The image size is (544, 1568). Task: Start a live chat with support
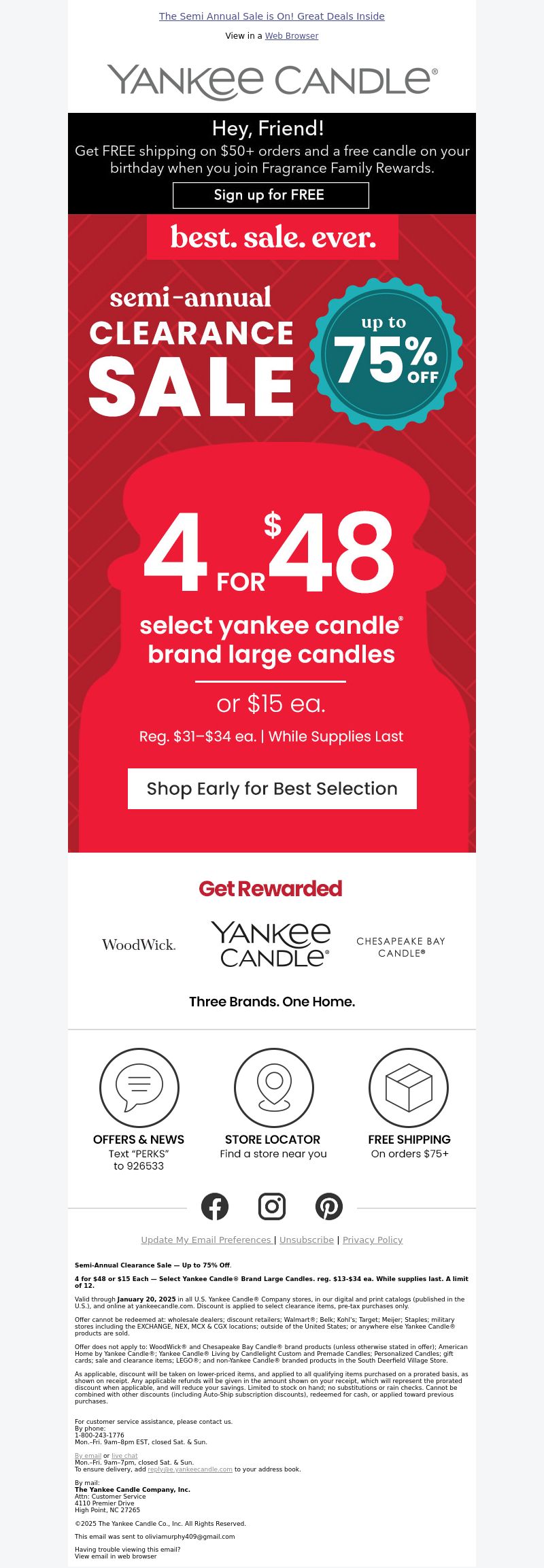tap(124, 1456)
